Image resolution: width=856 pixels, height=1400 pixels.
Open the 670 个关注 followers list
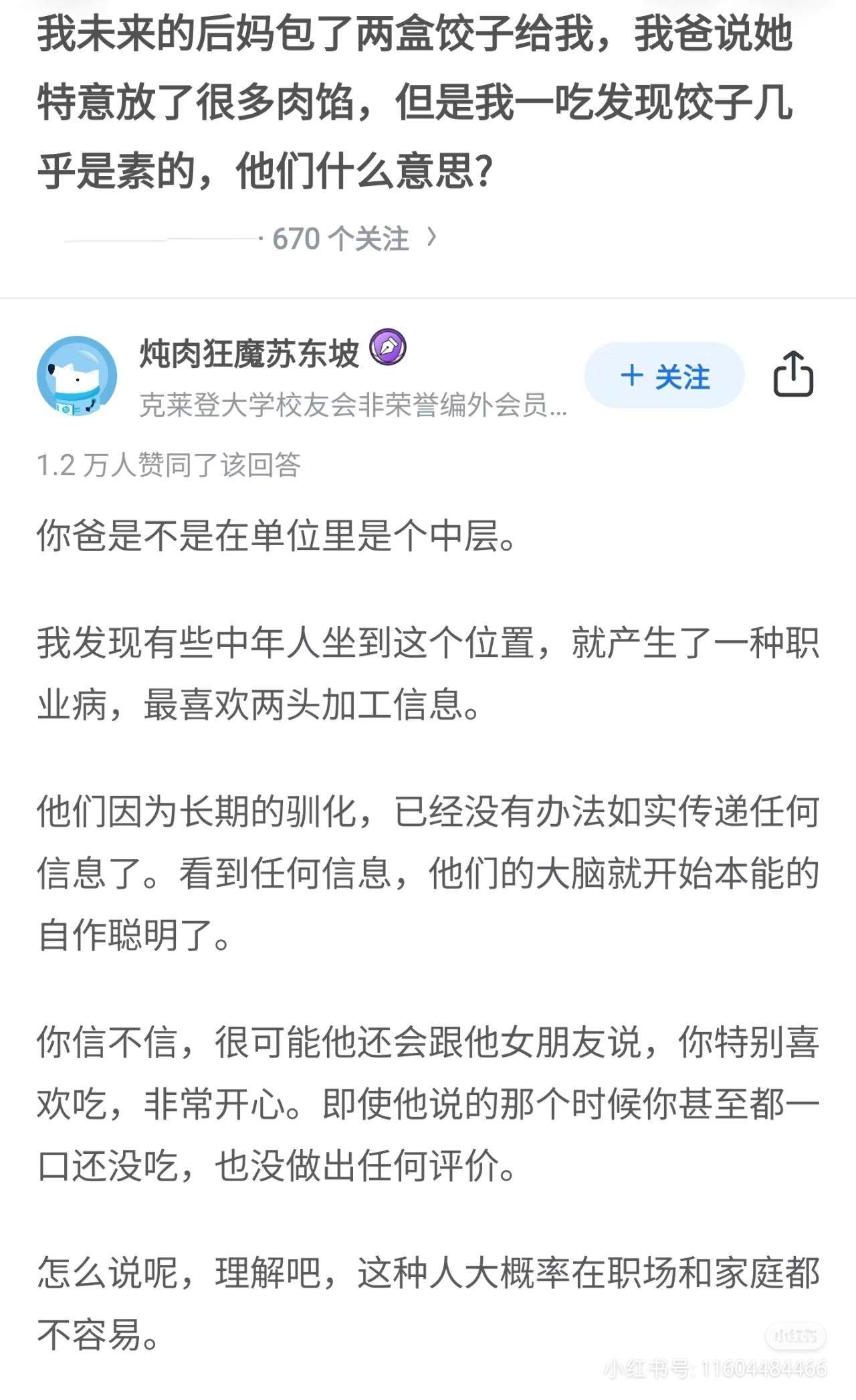[355, 238]
